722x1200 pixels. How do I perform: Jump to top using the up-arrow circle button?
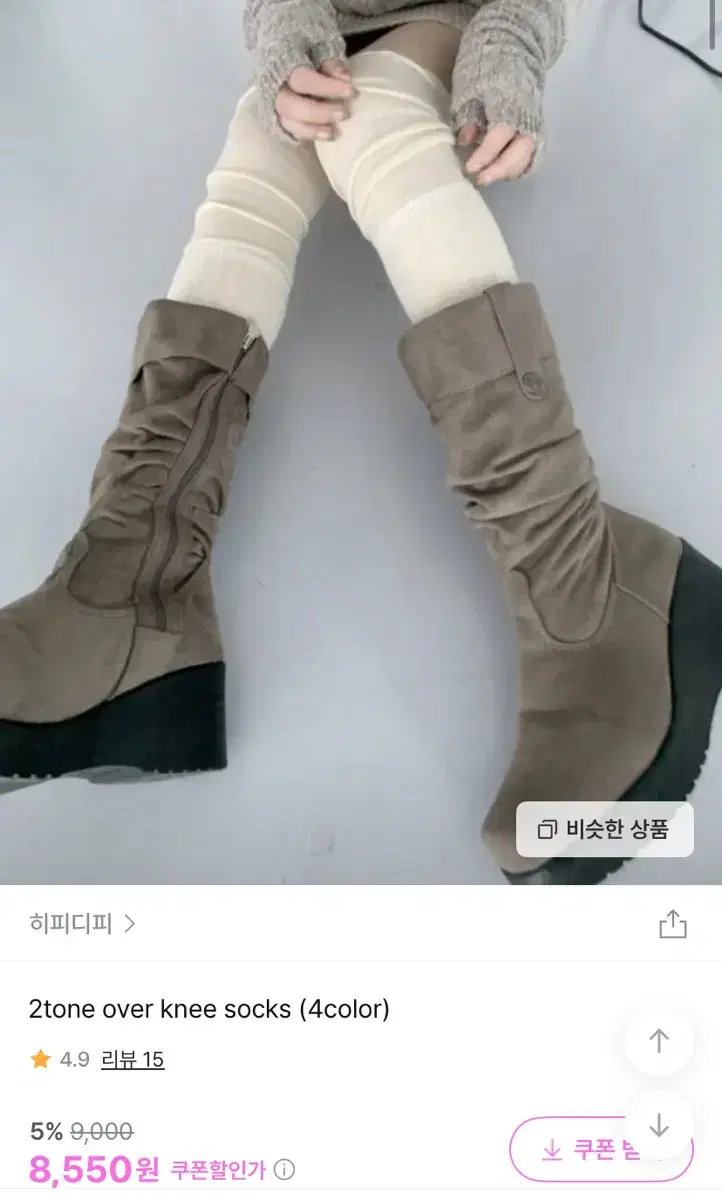[659, 1041]
